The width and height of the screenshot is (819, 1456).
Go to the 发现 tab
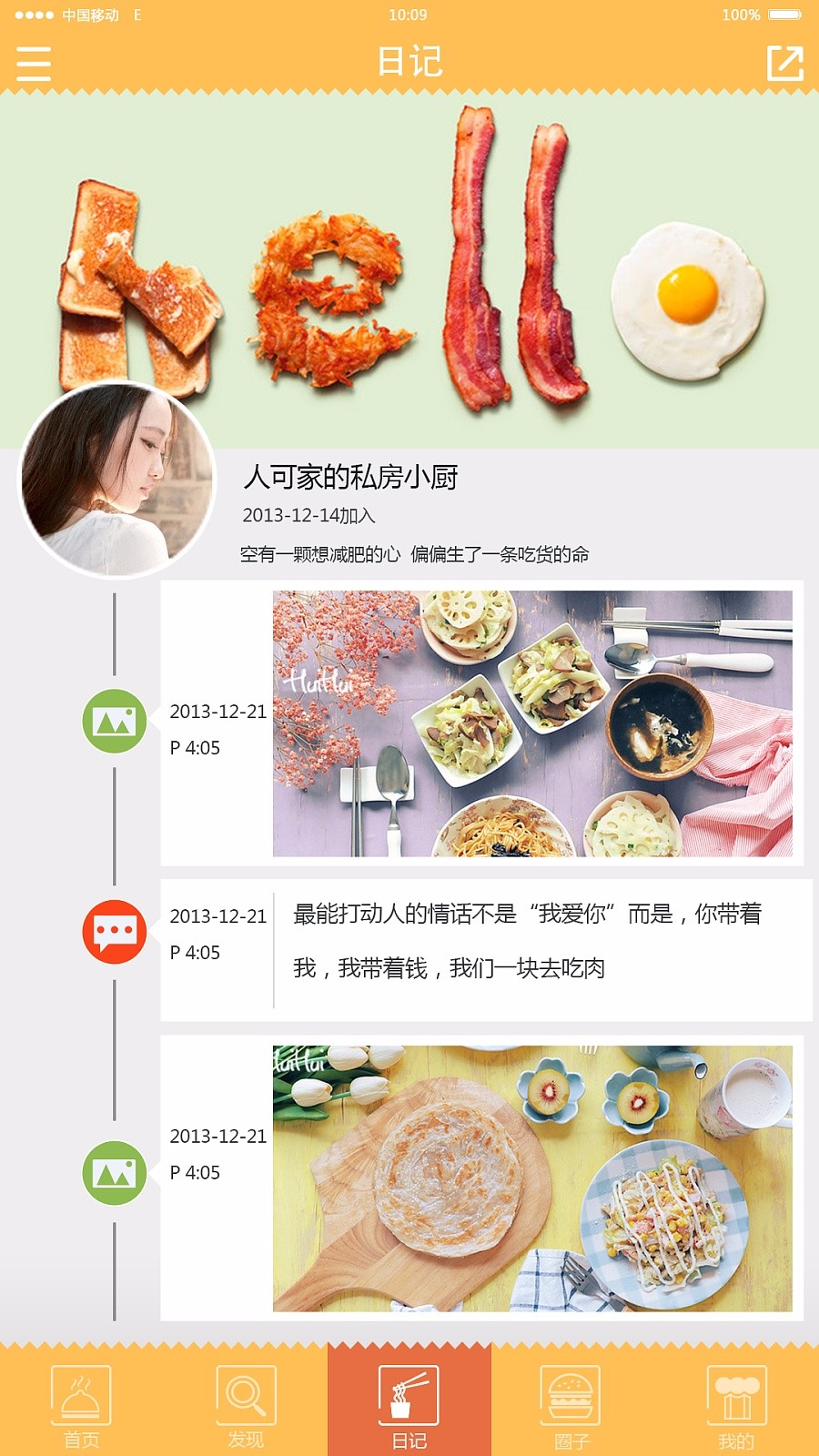[x=246, y=1406]
